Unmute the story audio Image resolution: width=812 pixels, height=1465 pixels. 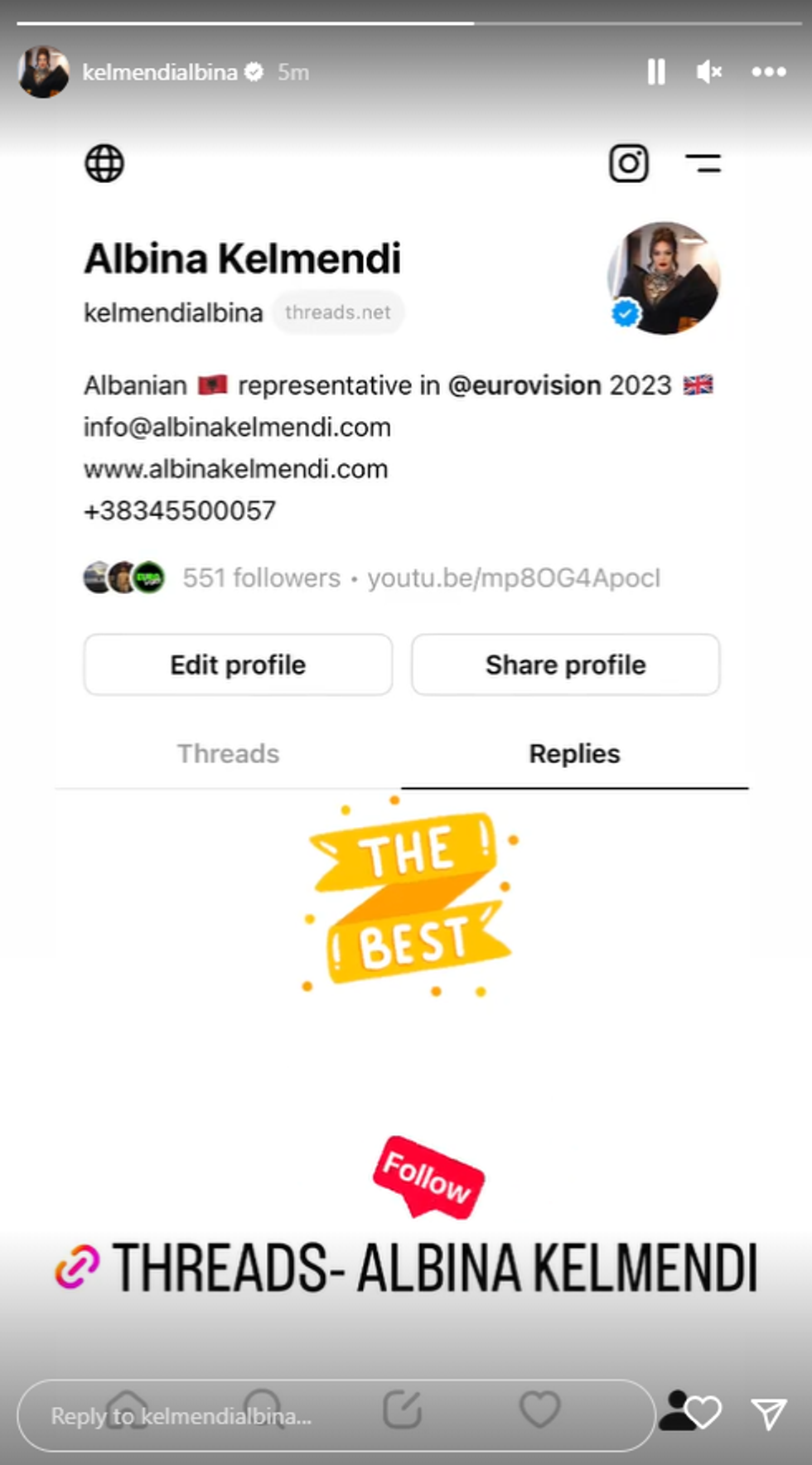[709, 72]
